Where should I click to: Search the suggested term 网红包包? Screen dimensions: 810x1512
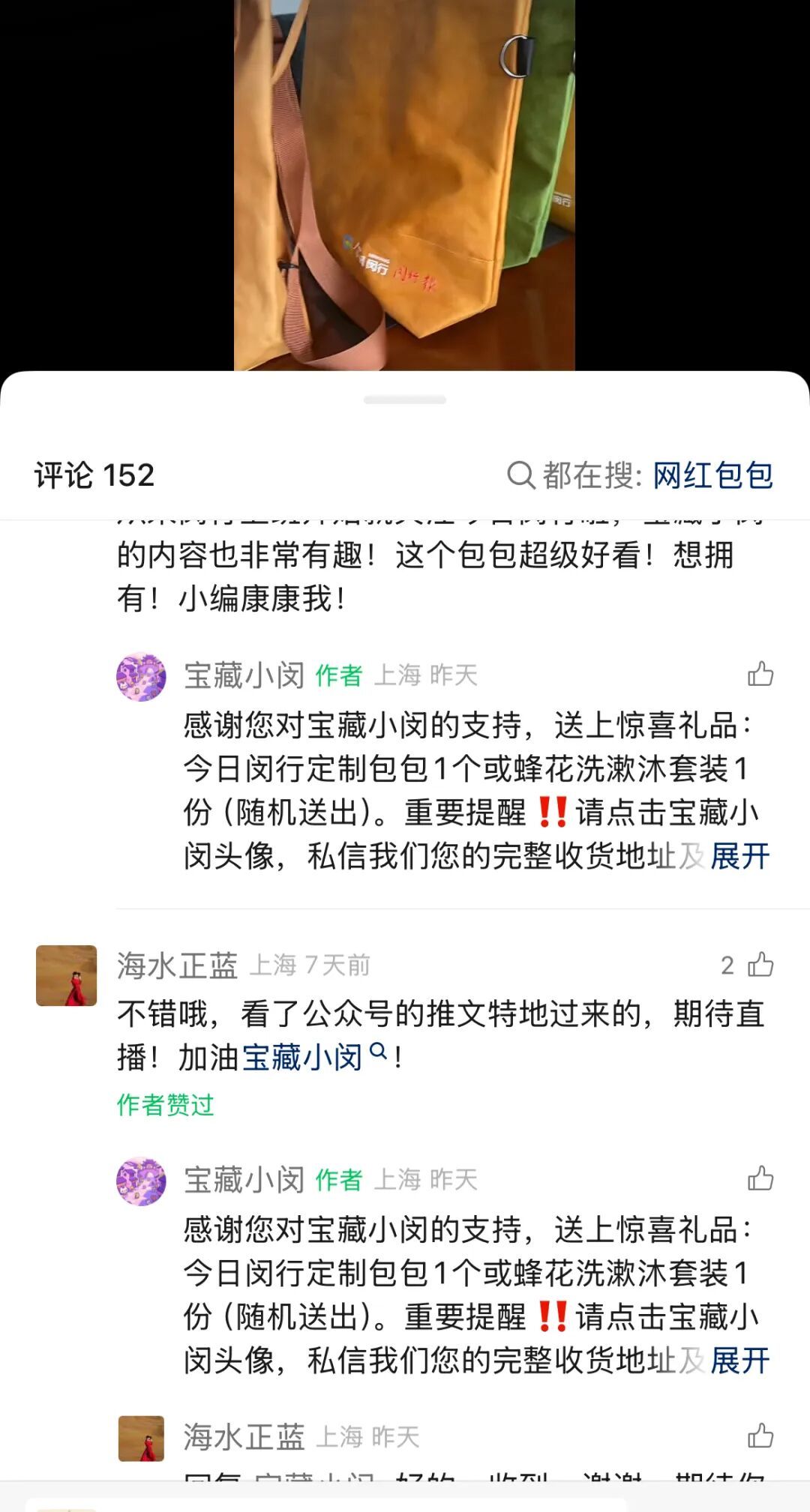pos(712,475)
